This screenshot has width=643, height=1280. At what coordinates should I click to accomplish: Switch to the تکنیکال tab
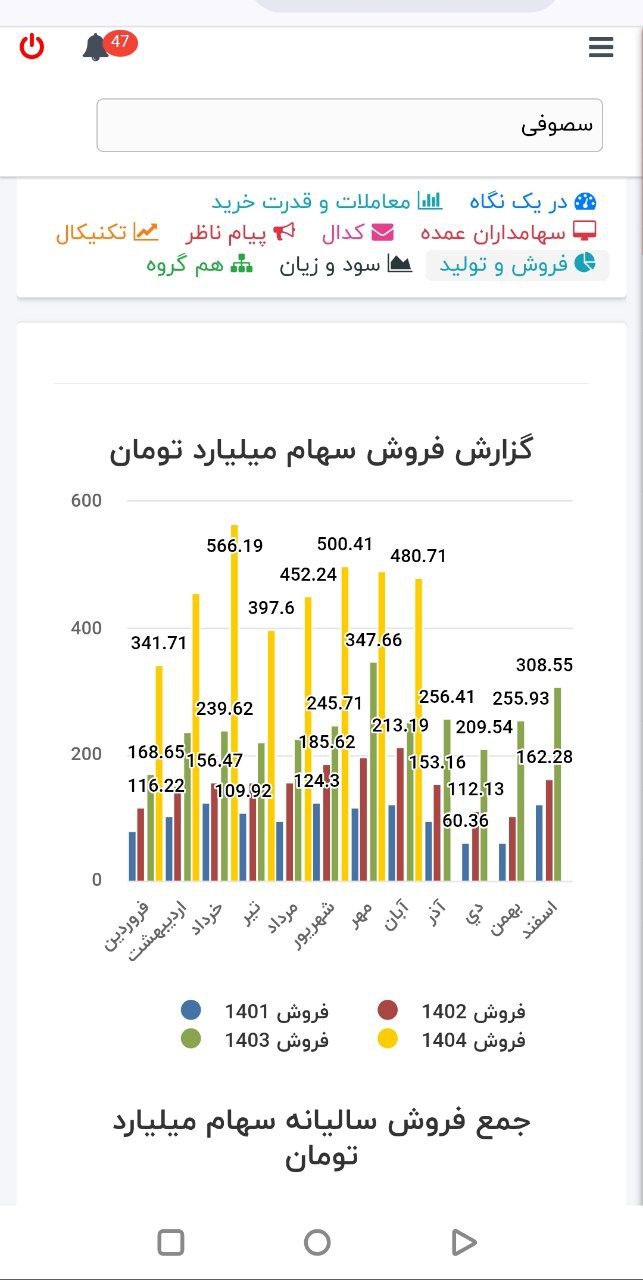(106, 233)
